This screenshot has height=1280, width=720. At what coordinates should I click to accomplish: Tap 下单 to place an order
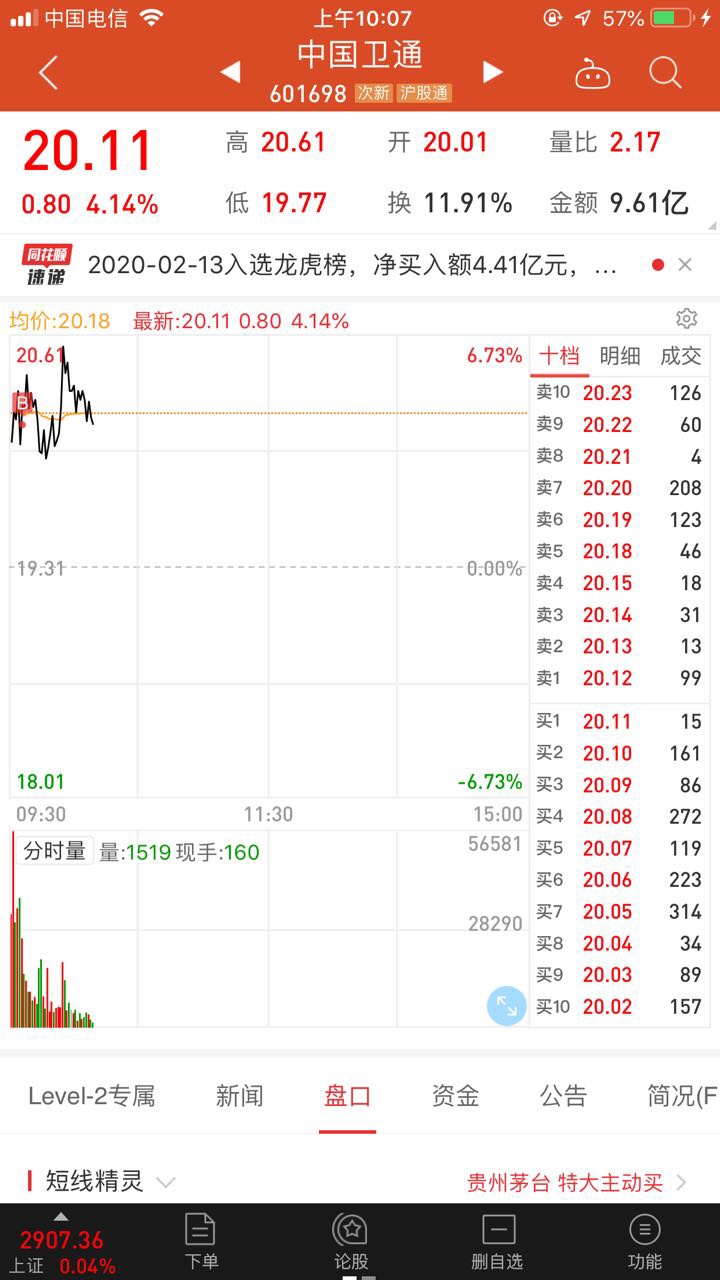pyautogui.click(x=201, y=1241)
